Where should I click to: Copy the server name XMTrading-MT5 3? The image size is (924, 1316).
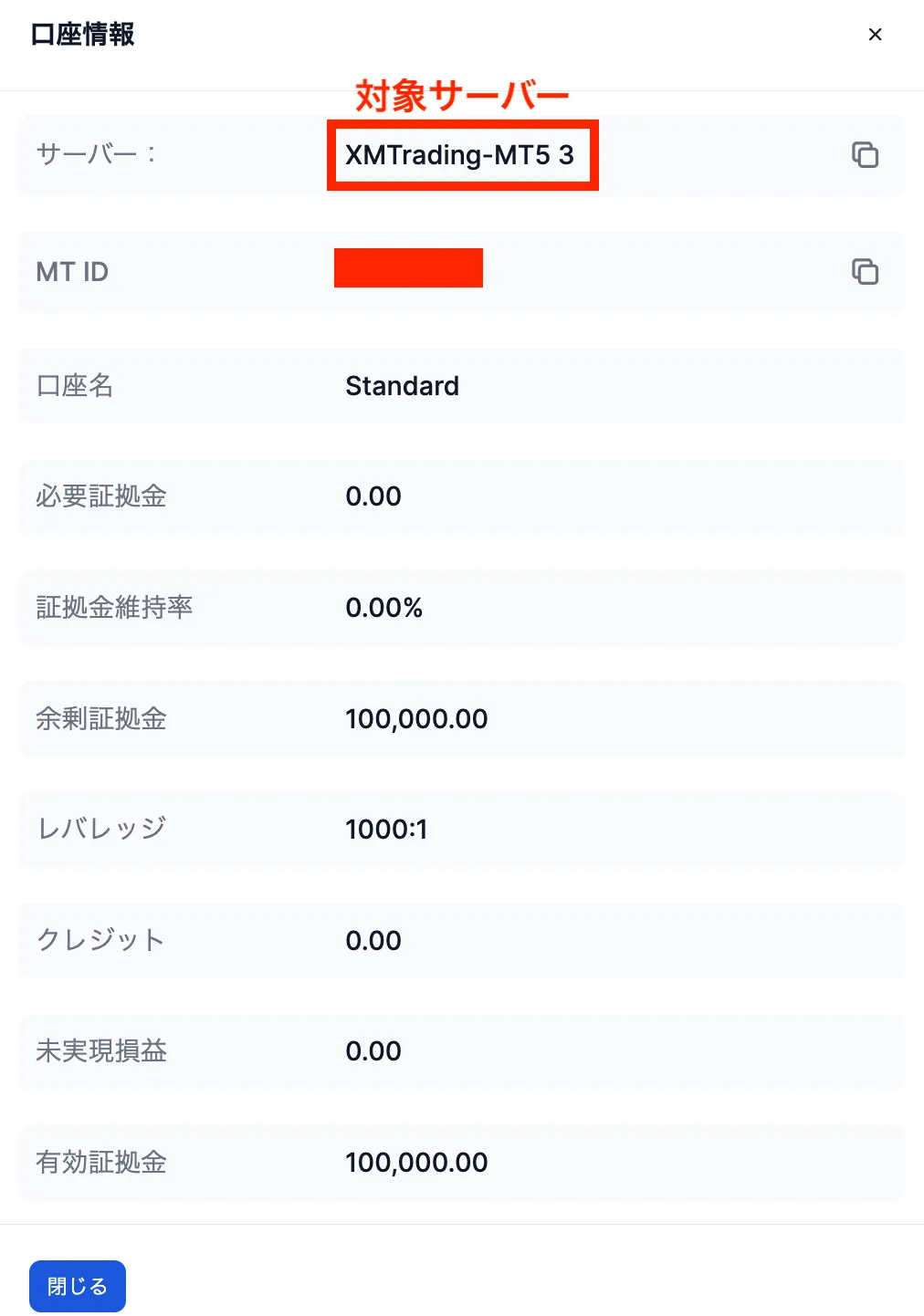[865, 155]
